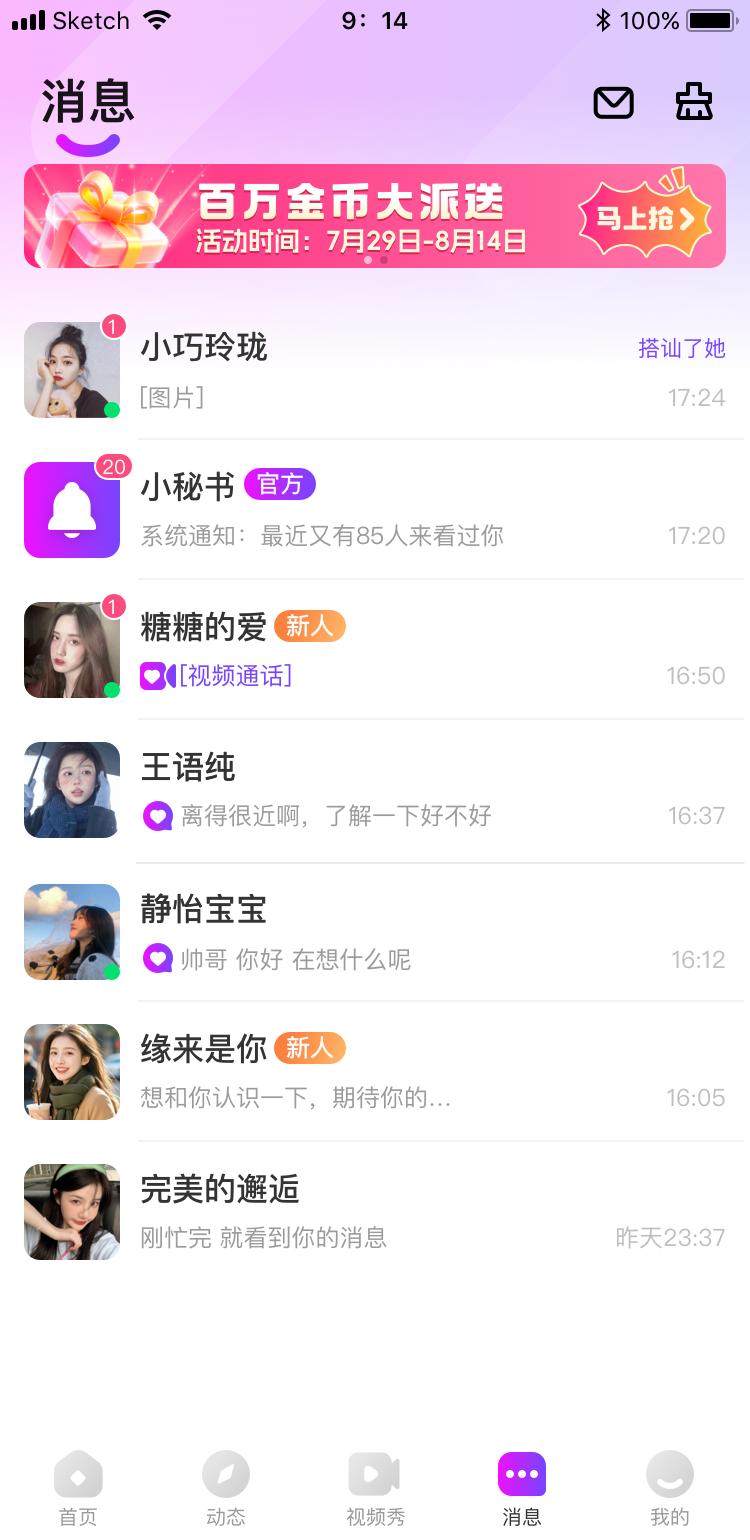The width and height of the screenshot is (750, 1540).
Task: Click the 官方 badge next to 小秘书
Action: click(x=280, y=484)
